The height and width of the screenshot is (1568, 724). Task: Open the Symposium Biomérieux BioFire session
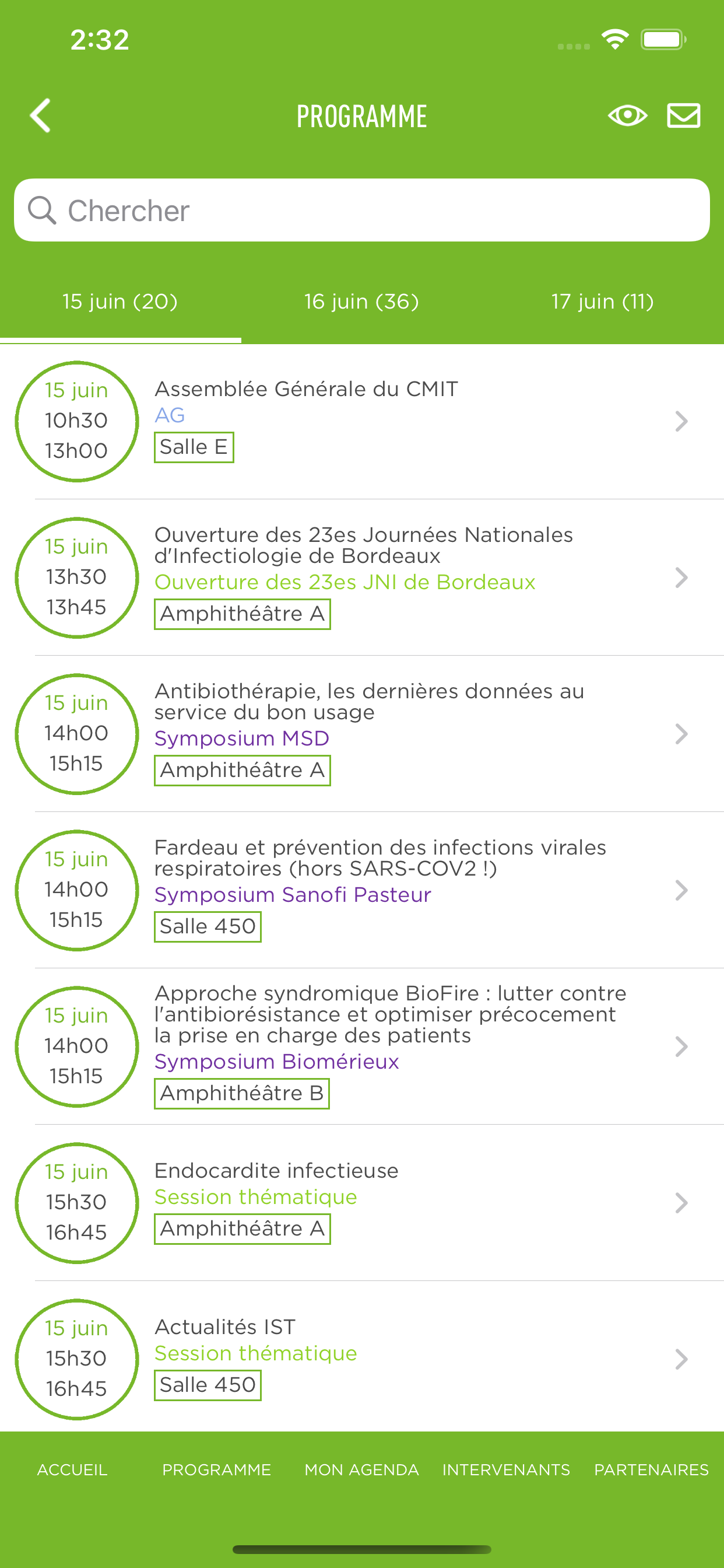(x=362, y=1047)
